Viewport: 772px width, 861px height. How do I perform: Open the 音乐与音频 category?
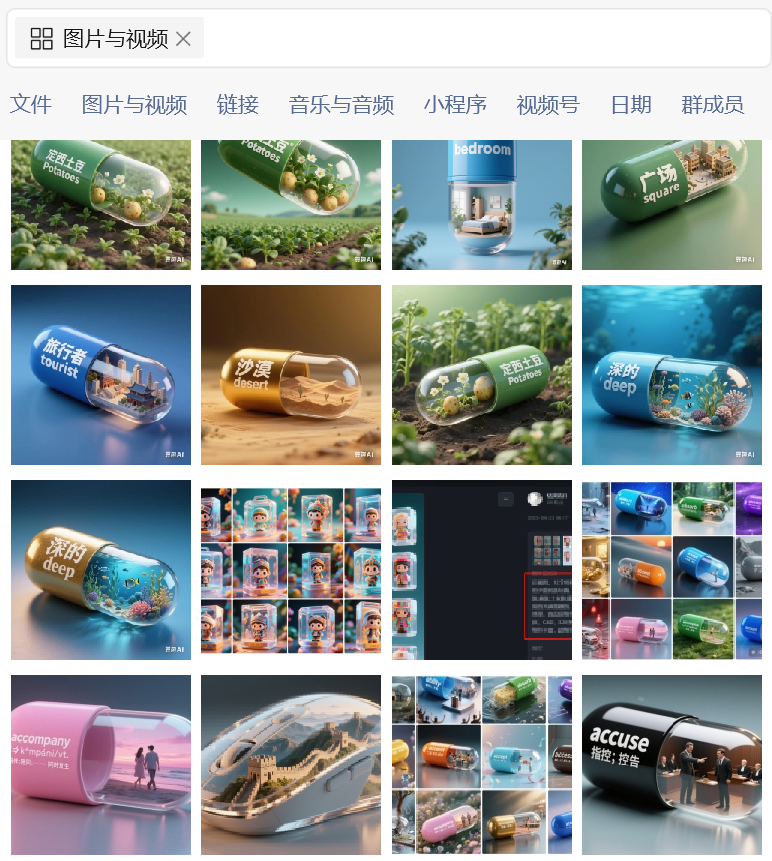341,104
